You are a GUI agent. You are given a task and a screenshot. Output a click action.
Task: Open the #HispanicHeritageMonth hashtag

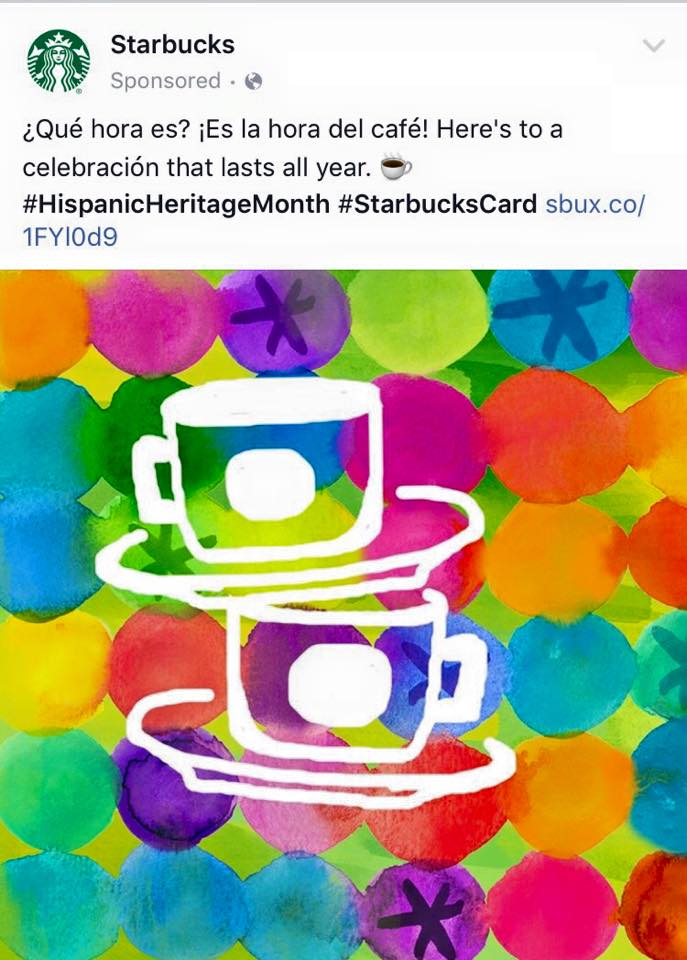pyautogui.click(x=176, y=204)
